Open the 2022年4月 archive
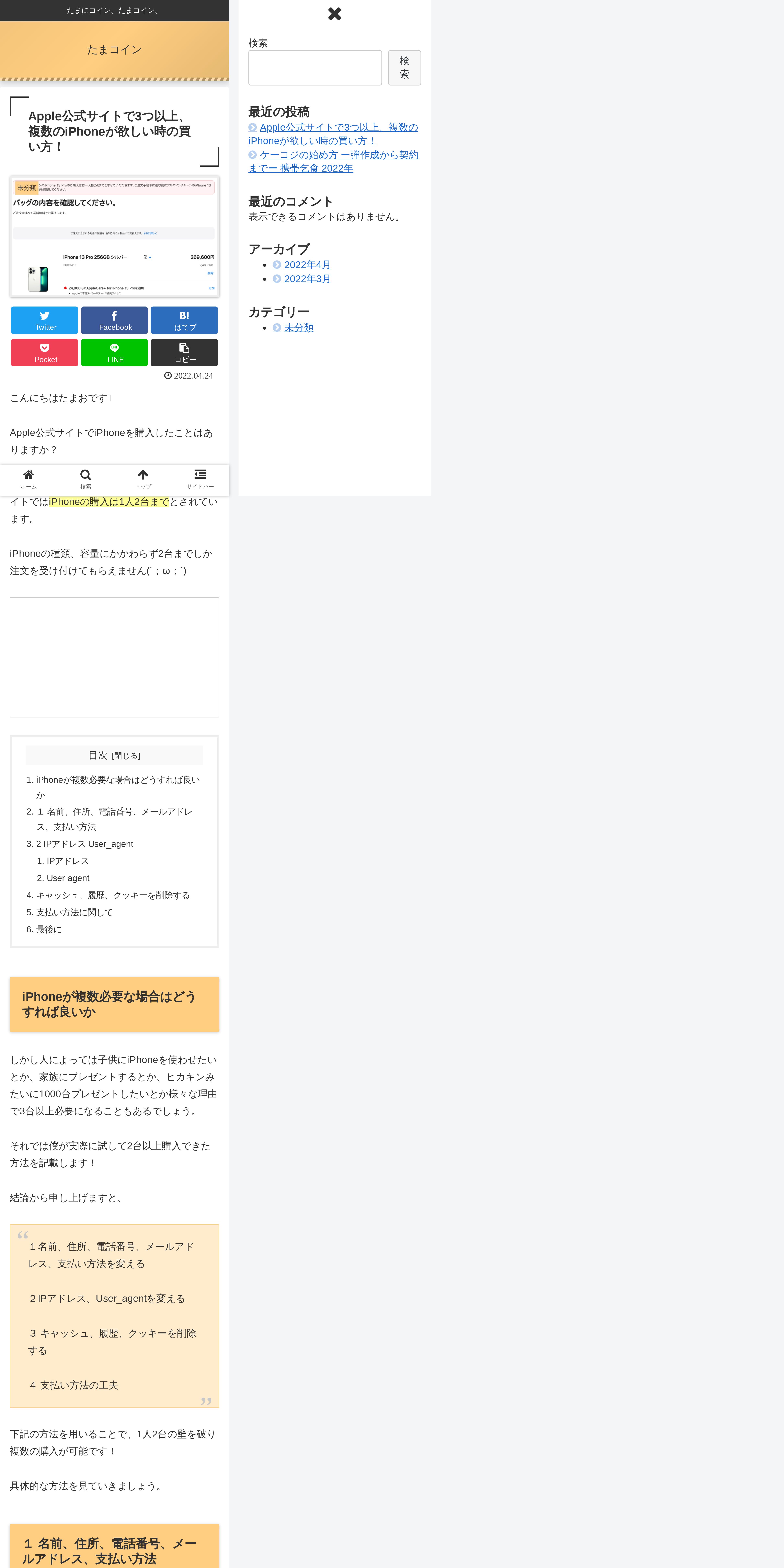 (x=307, y=265)
